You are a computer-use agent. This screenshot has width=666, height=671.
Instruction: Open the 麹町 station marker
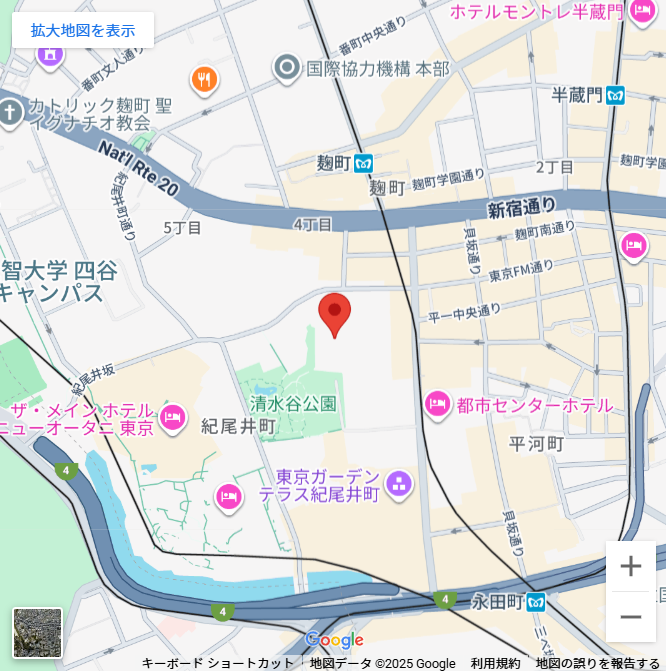point(364,162)
